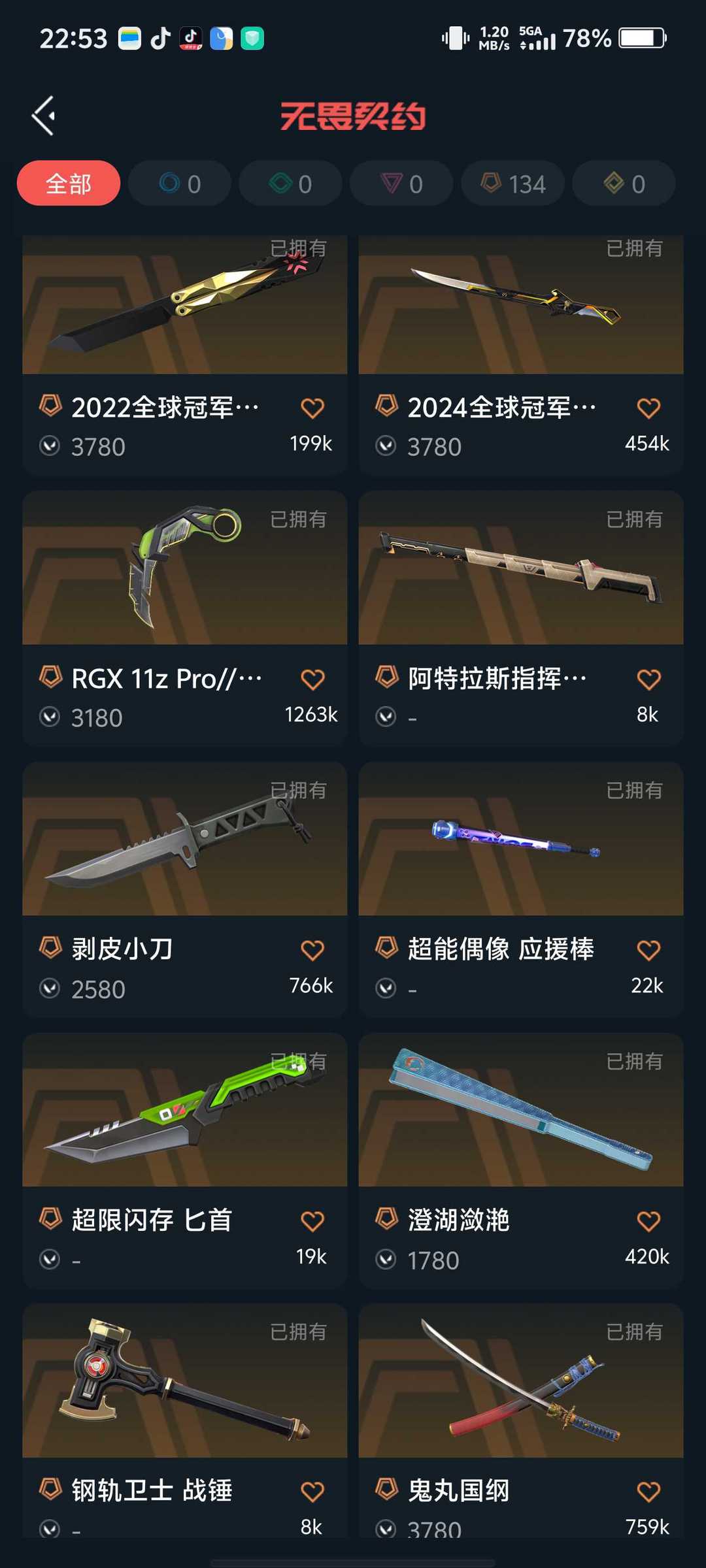Select the blue spiral currency filter showing 0

coord(178,184)
